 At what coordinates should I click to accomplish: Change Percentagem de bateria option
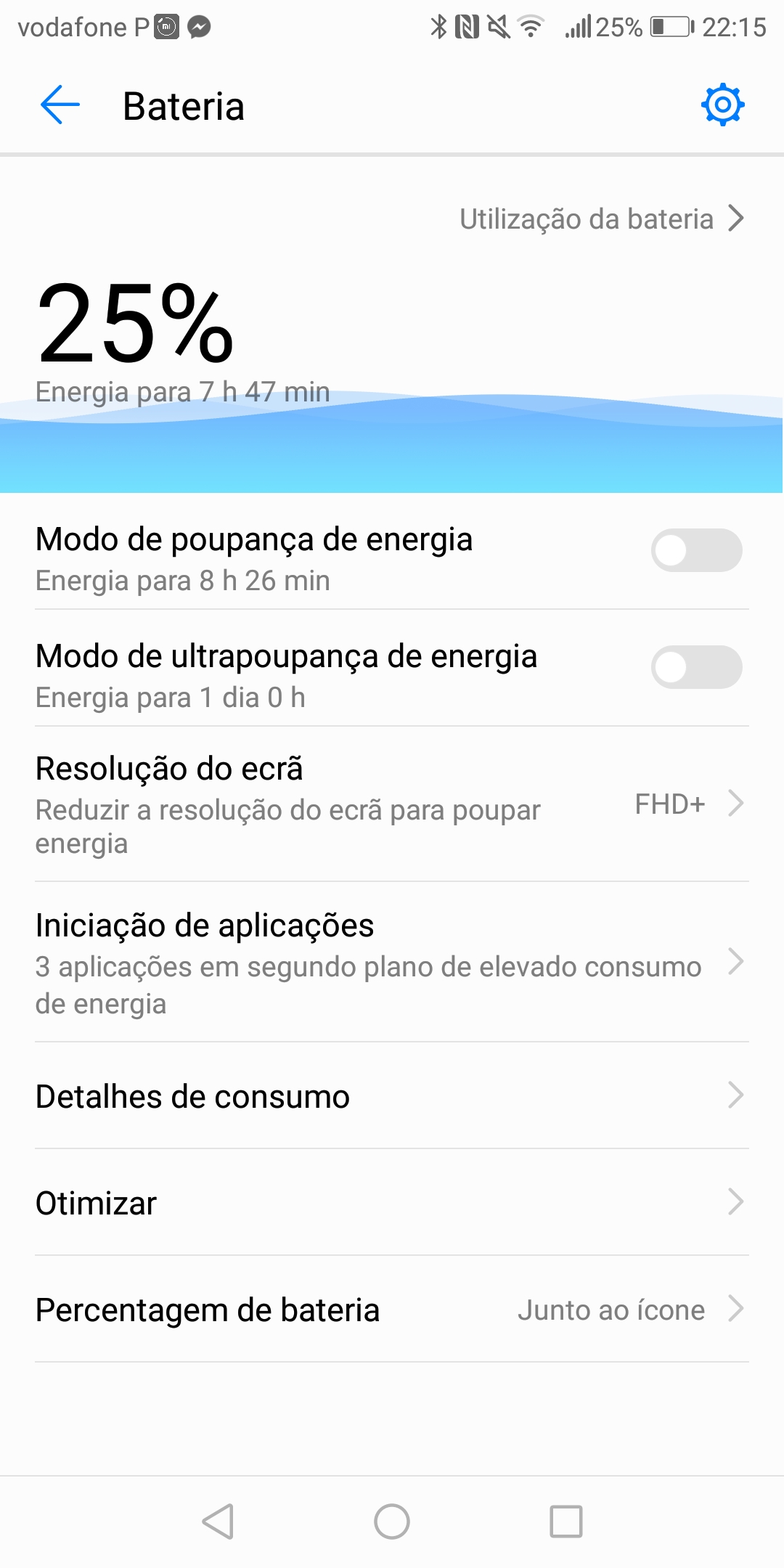tap(392, 1310)
